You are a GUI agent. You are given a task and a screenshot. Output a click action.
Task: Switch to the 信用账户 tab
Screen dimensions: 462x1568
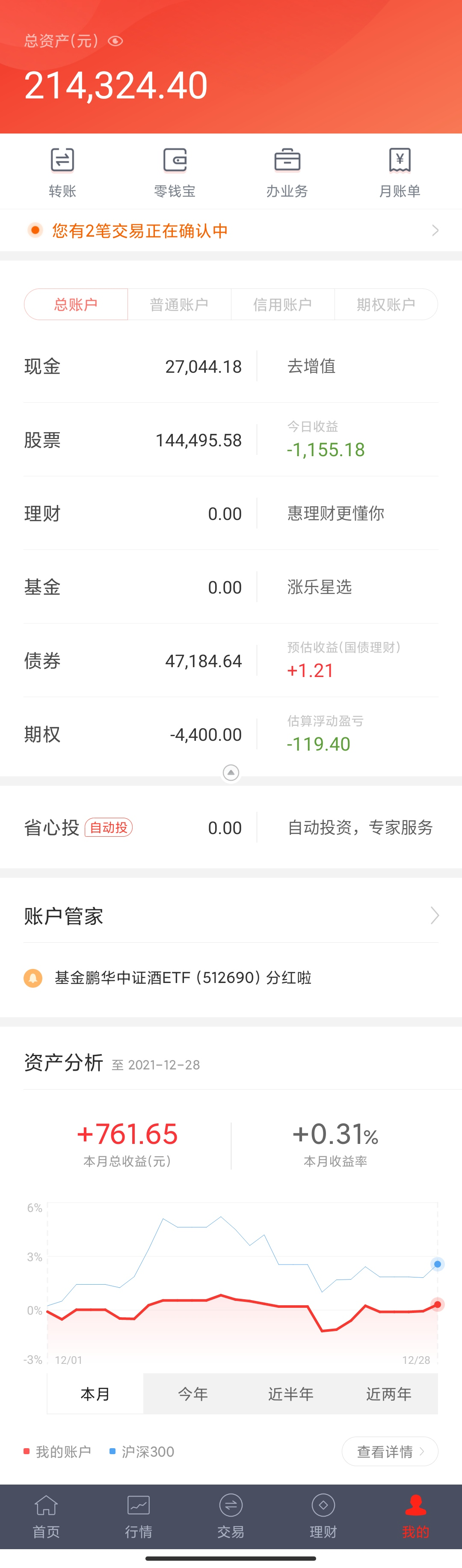coord(282,304)
